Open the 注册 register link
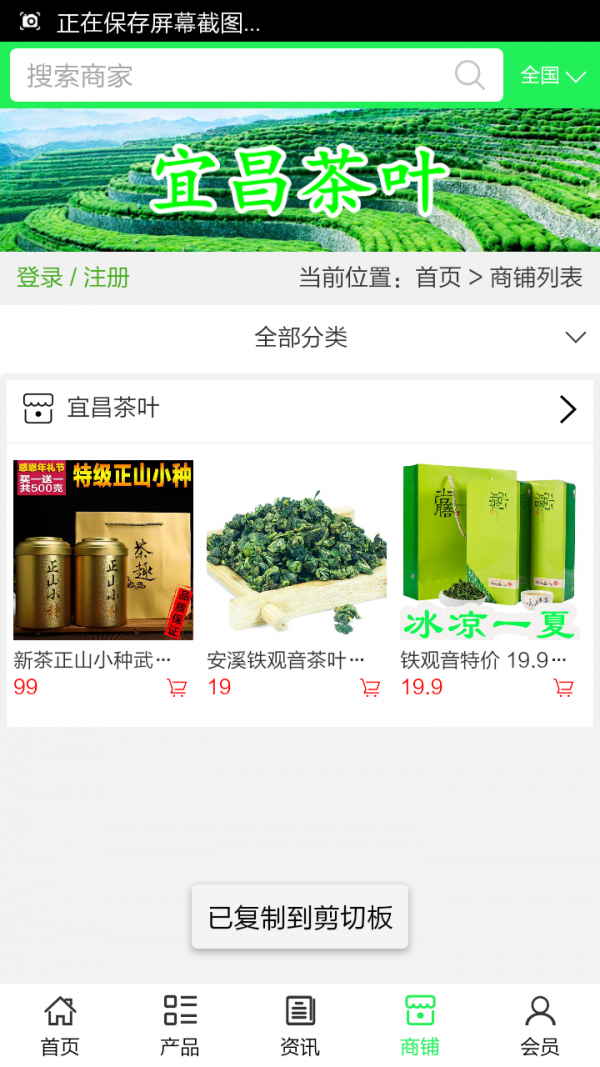Viewport: 600px width, 1067px height. tap(106, 278)
